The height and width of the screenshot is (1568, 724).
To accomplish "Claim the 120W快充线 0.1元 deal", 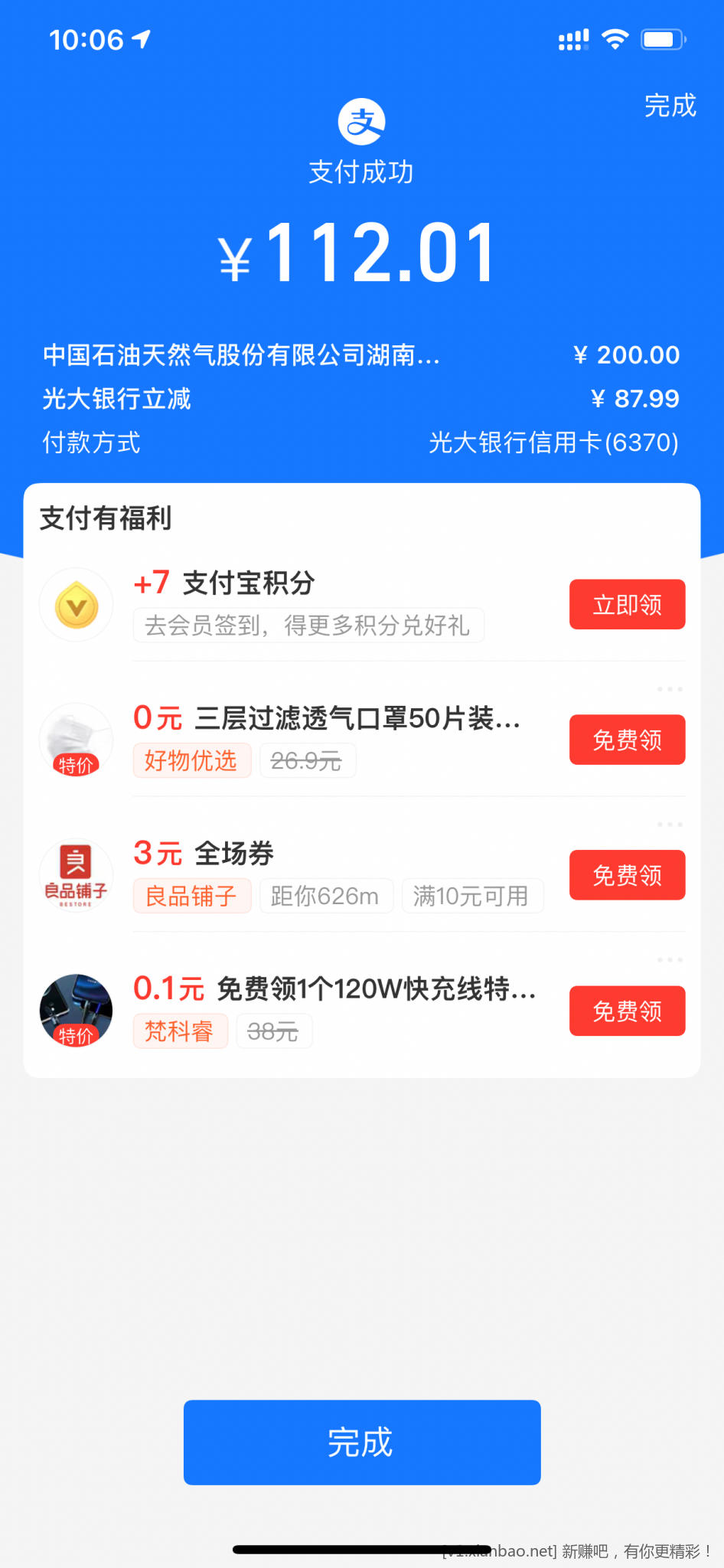I will click(x=627, y=1011).
